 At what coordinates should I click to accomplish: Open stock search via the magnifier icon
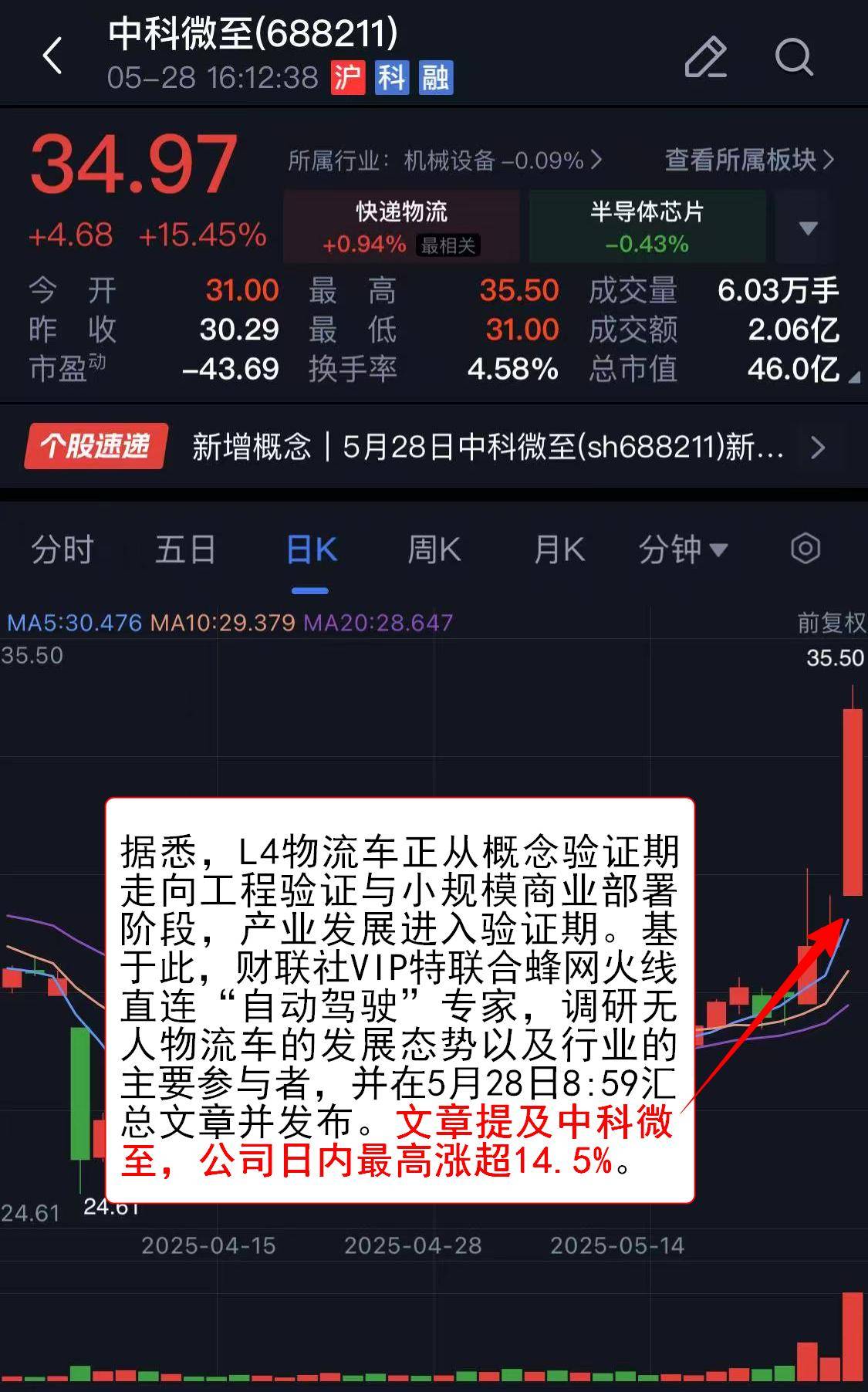[x=794, y=57]
